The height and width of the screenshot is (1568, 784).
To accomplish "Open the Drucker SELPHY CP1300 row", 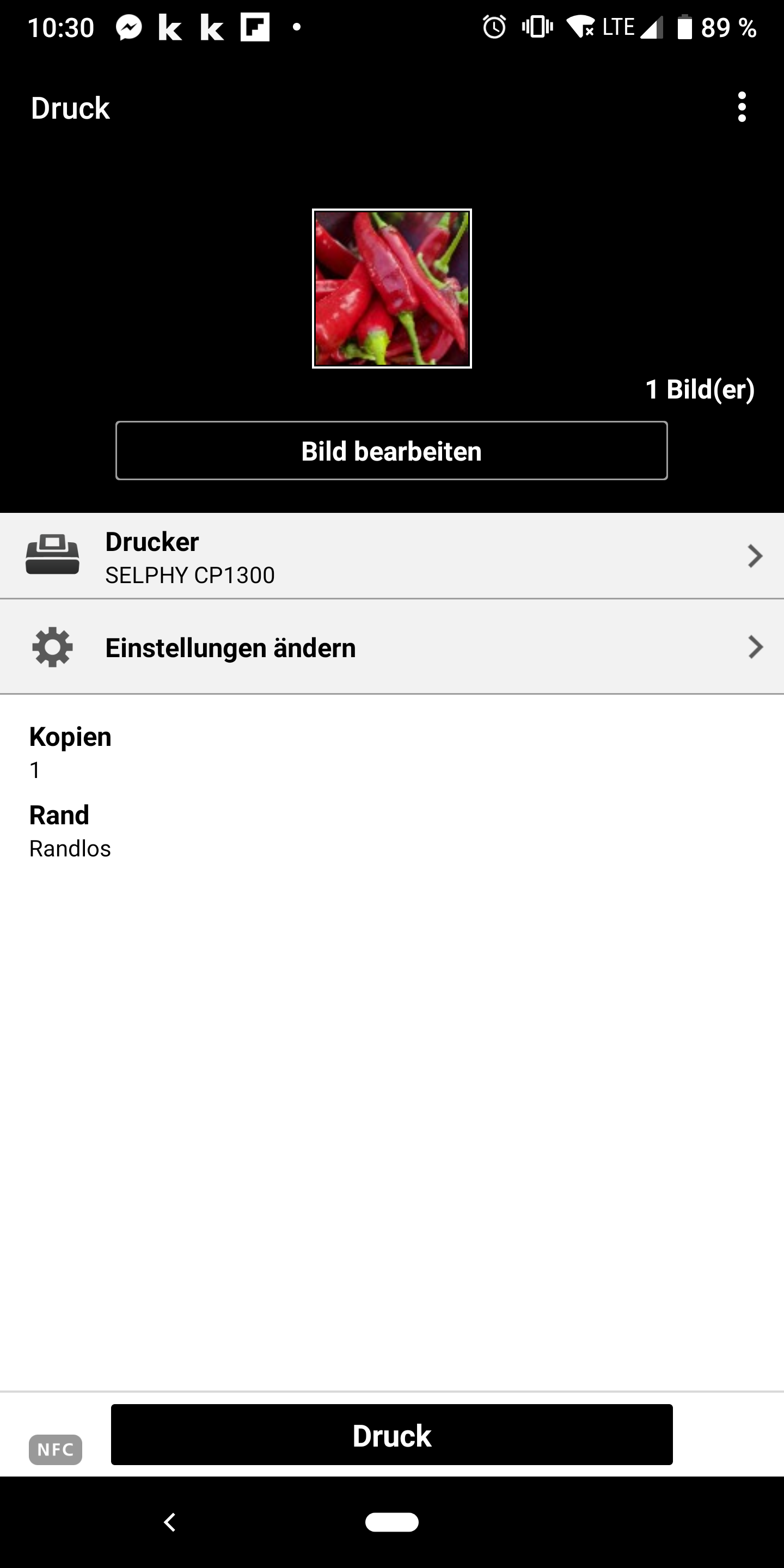I will 392,556.
